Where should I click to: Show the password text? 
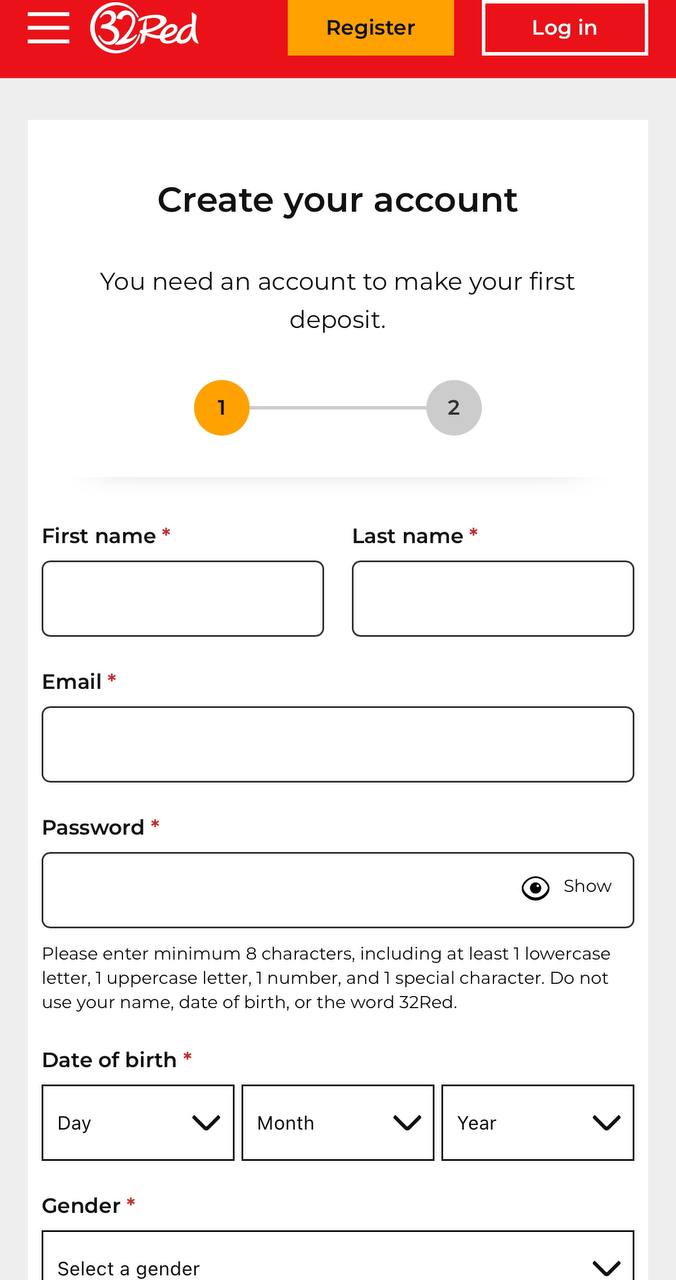pos(567,887)
